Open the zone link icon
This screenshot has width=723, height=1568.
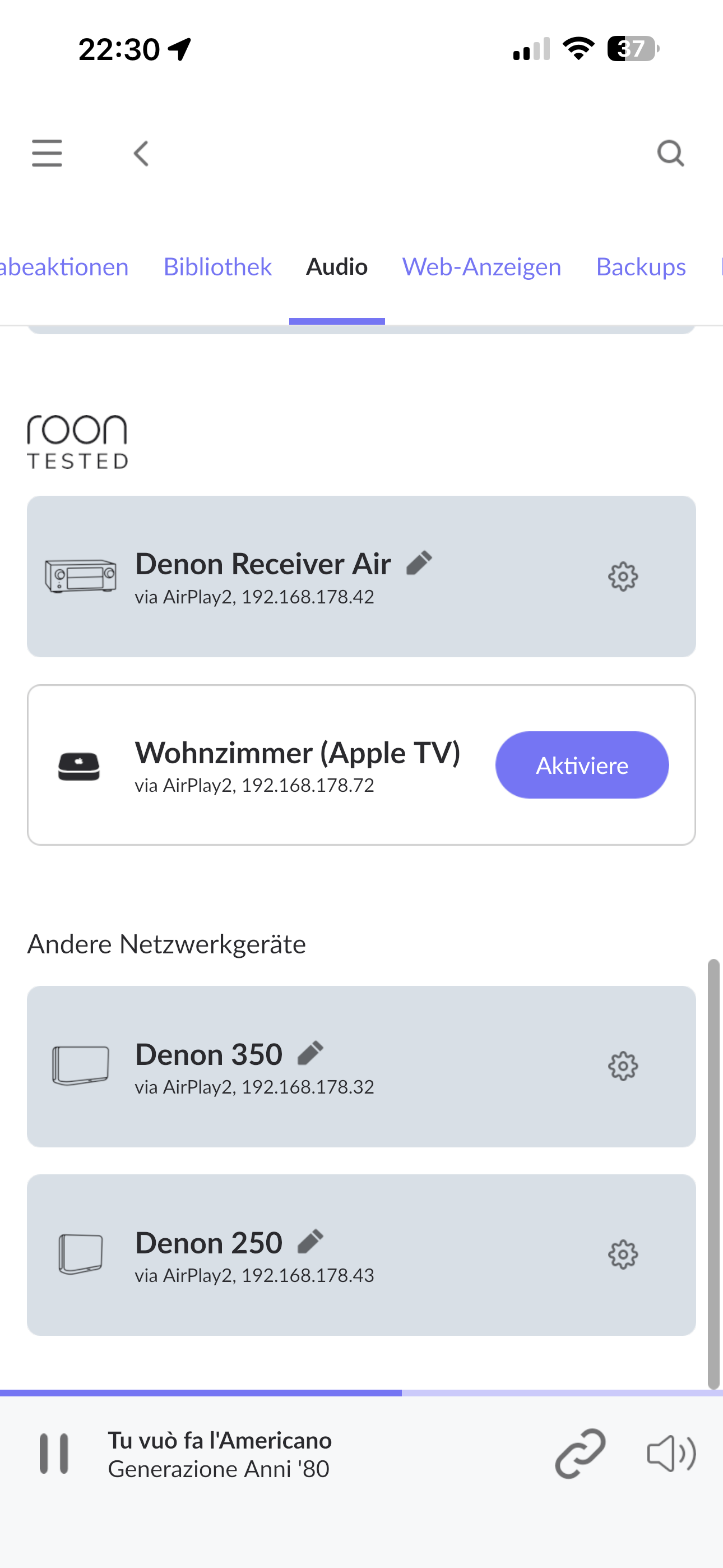(x=580, y=1454)
